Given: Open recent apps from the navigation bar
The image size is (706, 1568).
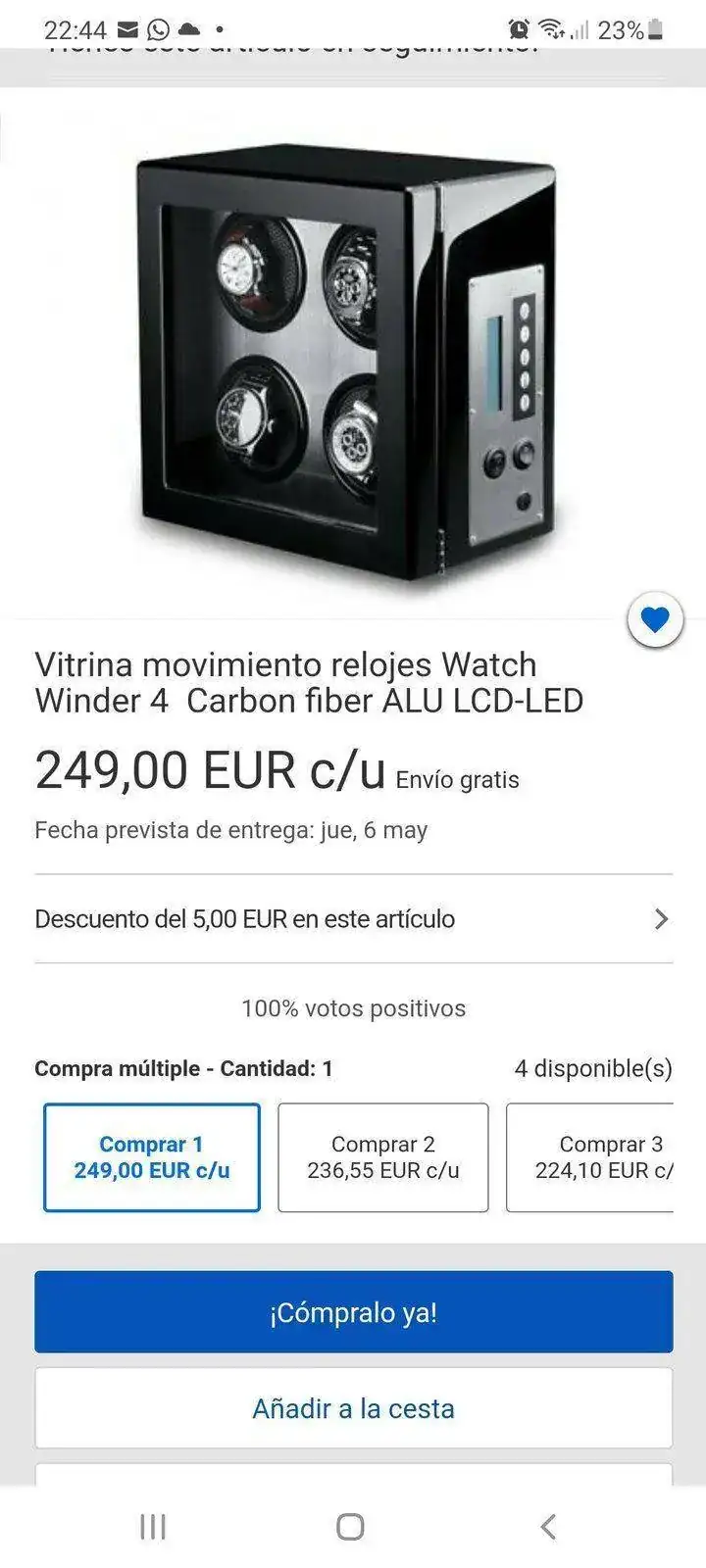Looking at the screenshot, I should point(153,1526).
